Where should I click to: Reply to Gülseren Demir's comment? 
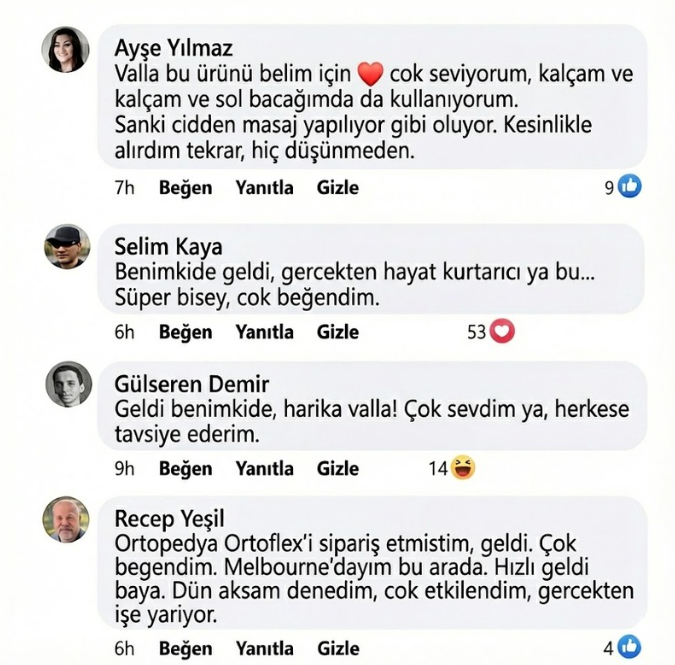[265, 468]
